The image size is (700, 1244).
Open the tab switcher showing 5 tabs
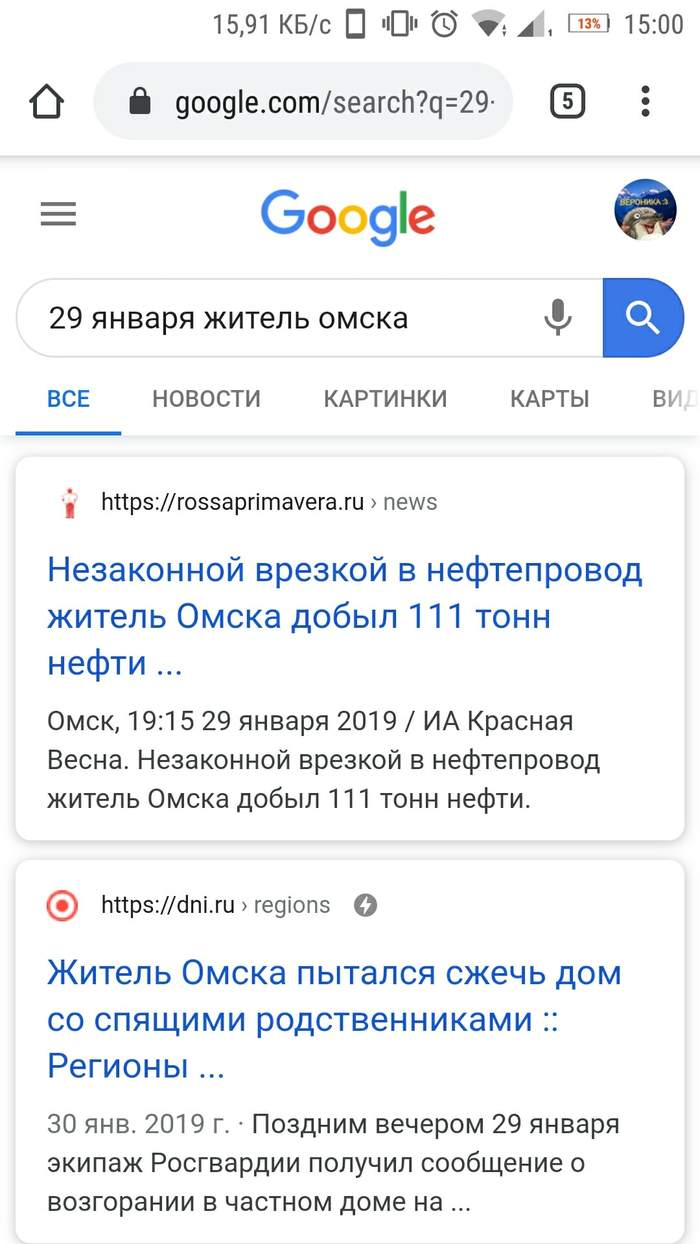[x=567, y=101]
